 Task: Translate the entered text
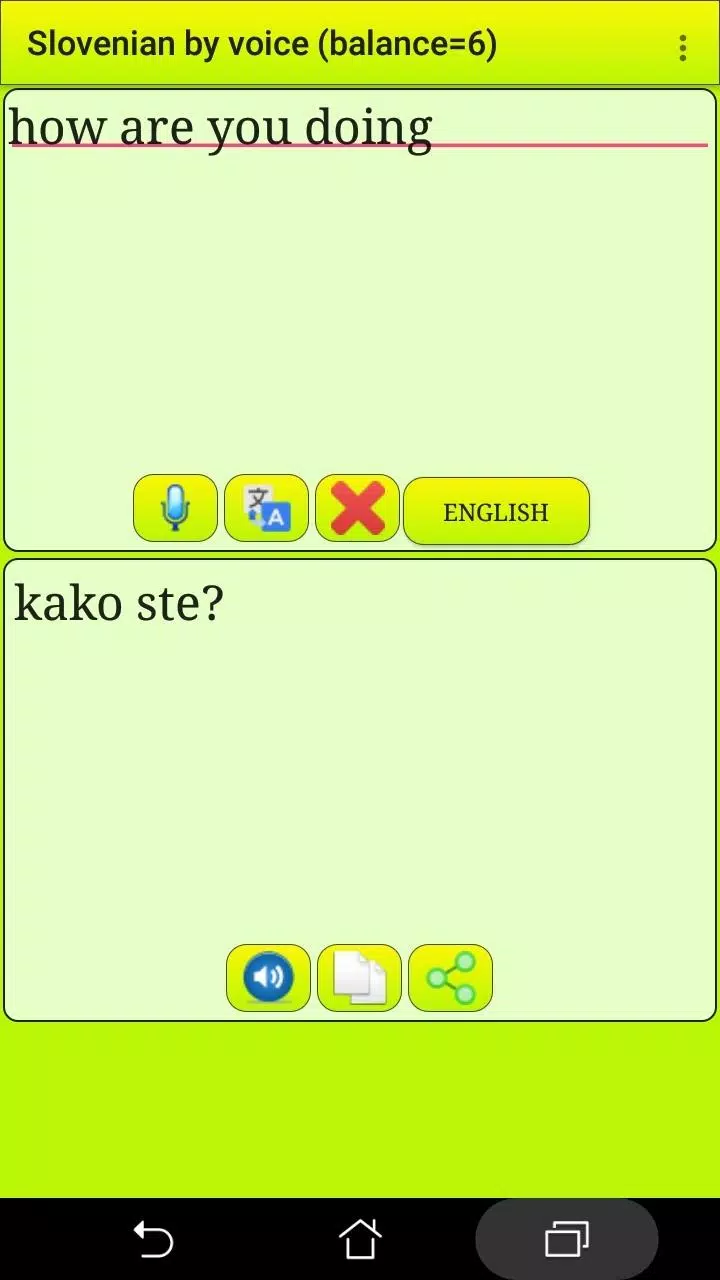266,509
